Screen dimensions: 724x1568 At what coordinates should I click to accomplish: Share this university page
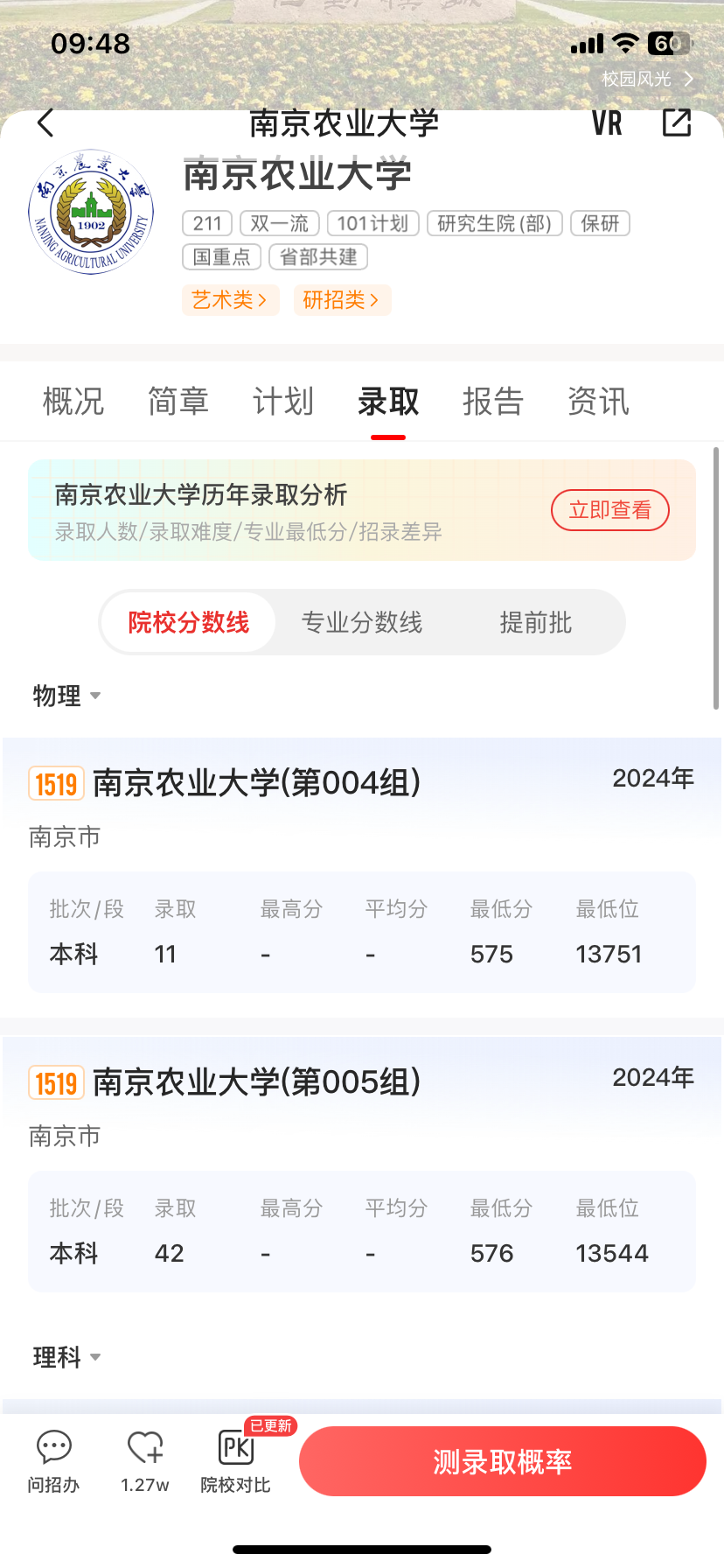[676, 123]
